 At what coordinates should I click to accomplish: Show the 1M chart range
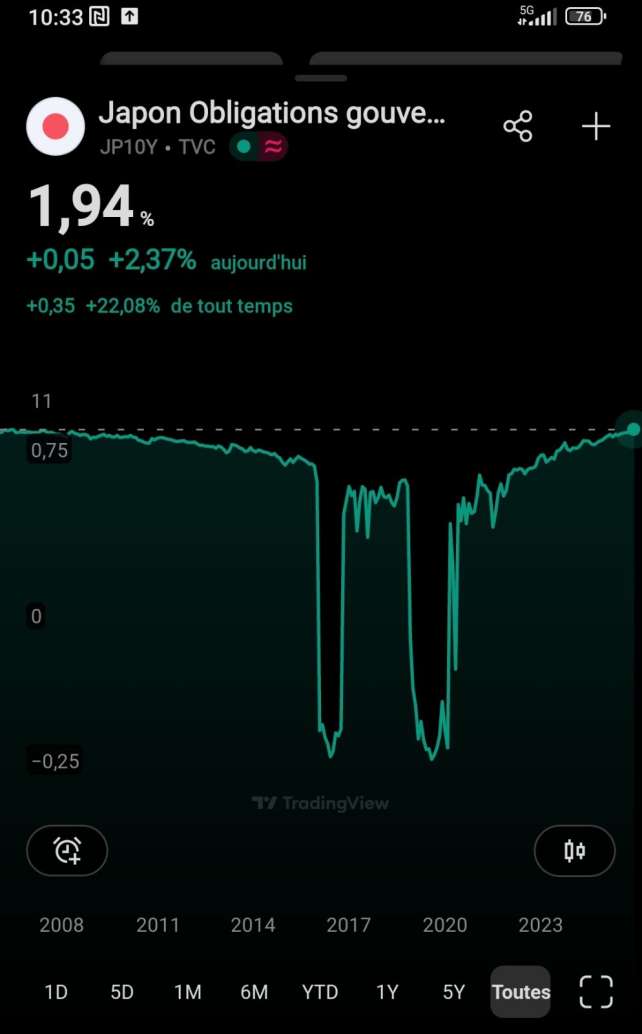coord(188,992)
